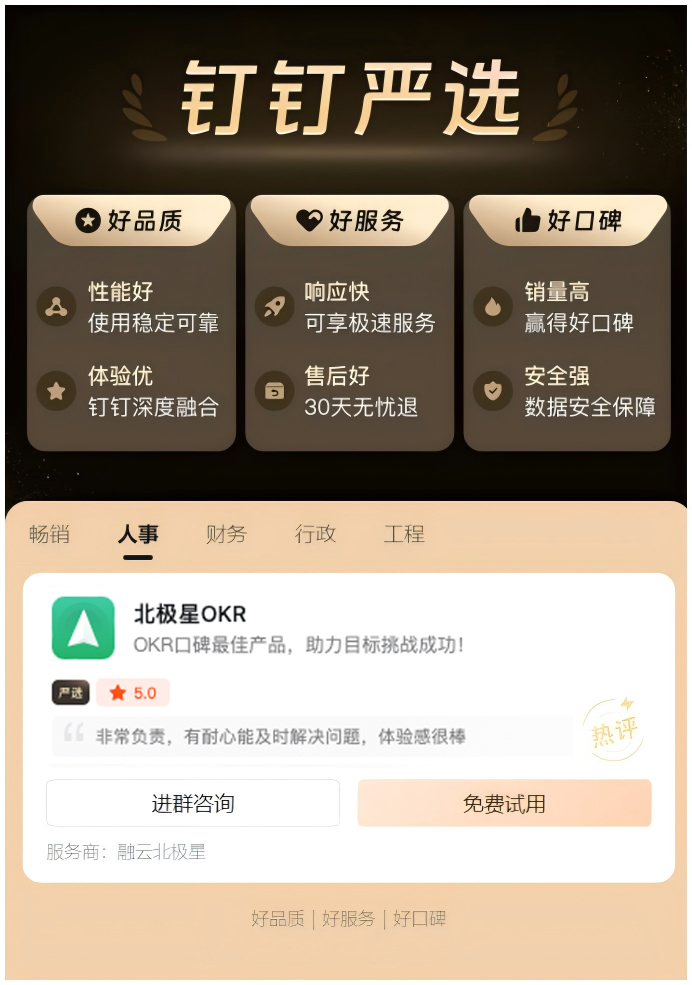Screen dimensions: 692x985
Task: Start 免费试用 for 北极星OKR
Action: pos(504,803)
